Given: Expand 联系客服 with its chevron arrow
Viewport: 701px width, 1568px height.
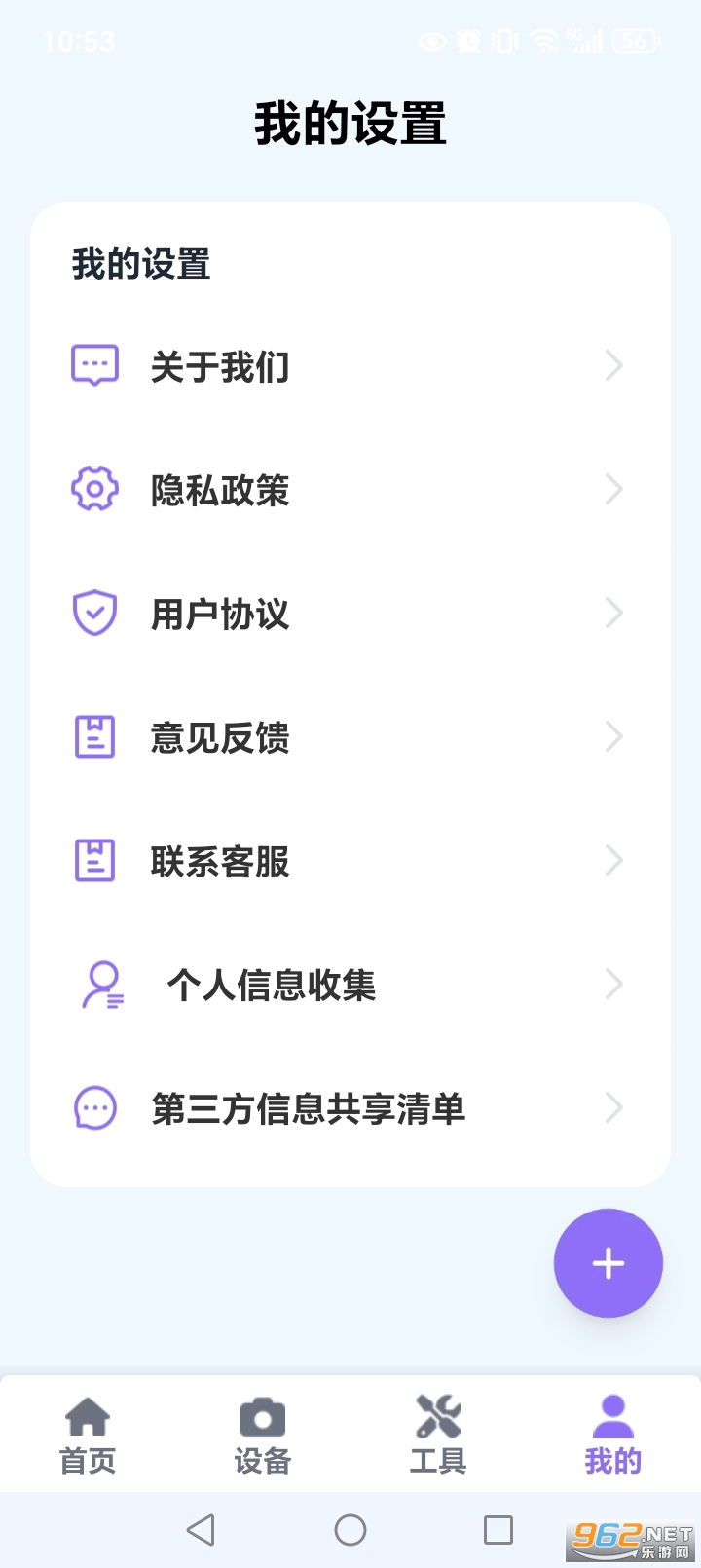Looking at the screenshot, I should coord(613,860).
